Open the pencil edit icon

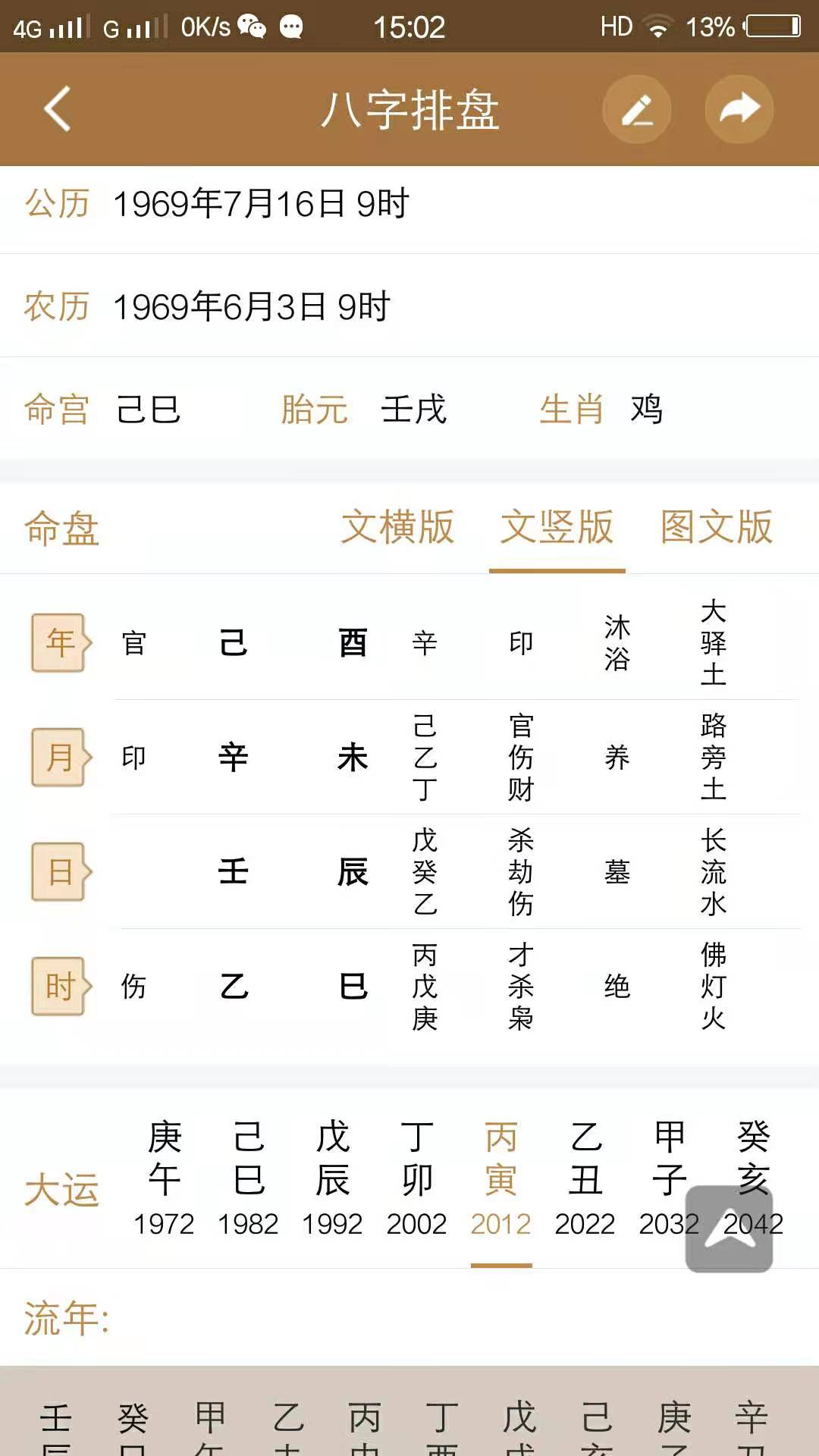click(x=637, y=109)
